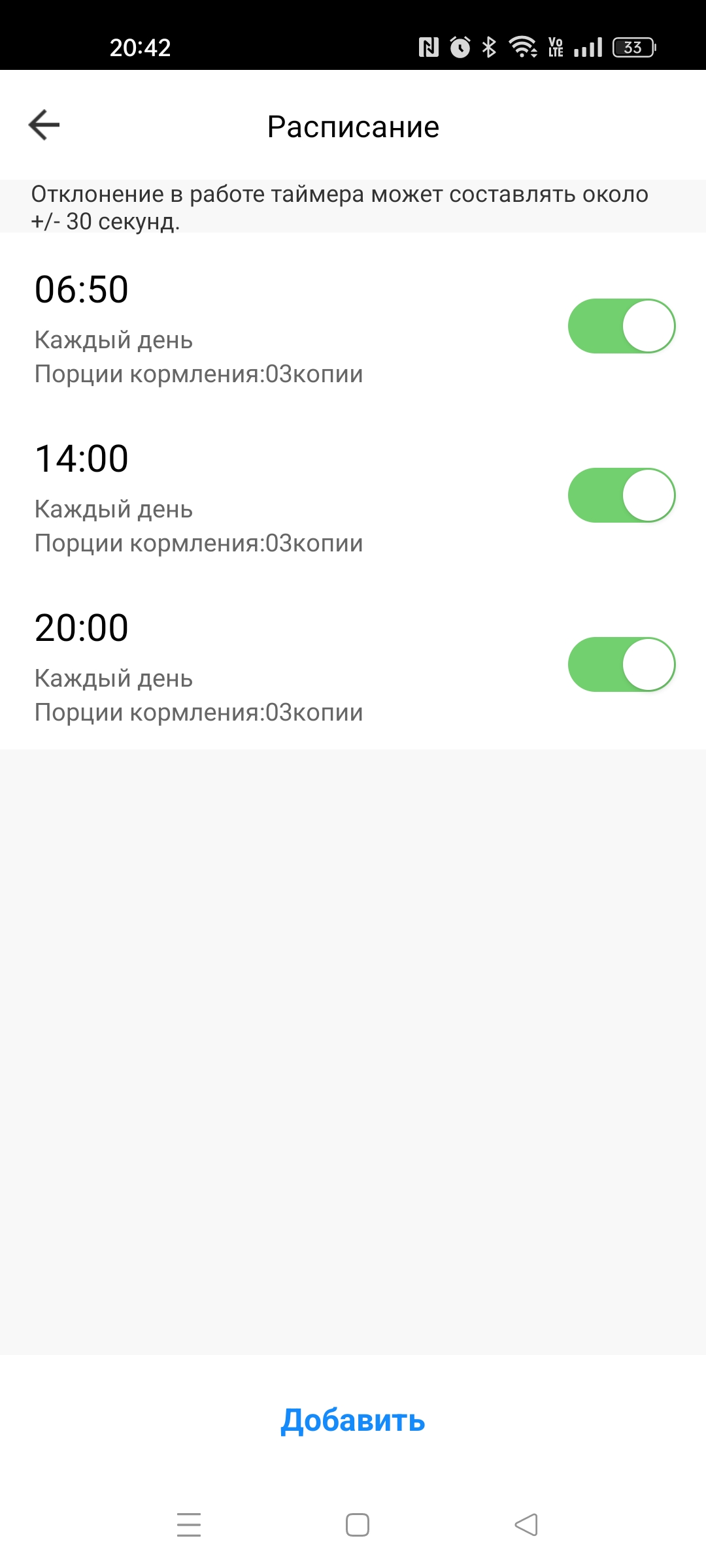Go back from the Расписание screen
706x1568 pixels.
[x=44, y=125]
